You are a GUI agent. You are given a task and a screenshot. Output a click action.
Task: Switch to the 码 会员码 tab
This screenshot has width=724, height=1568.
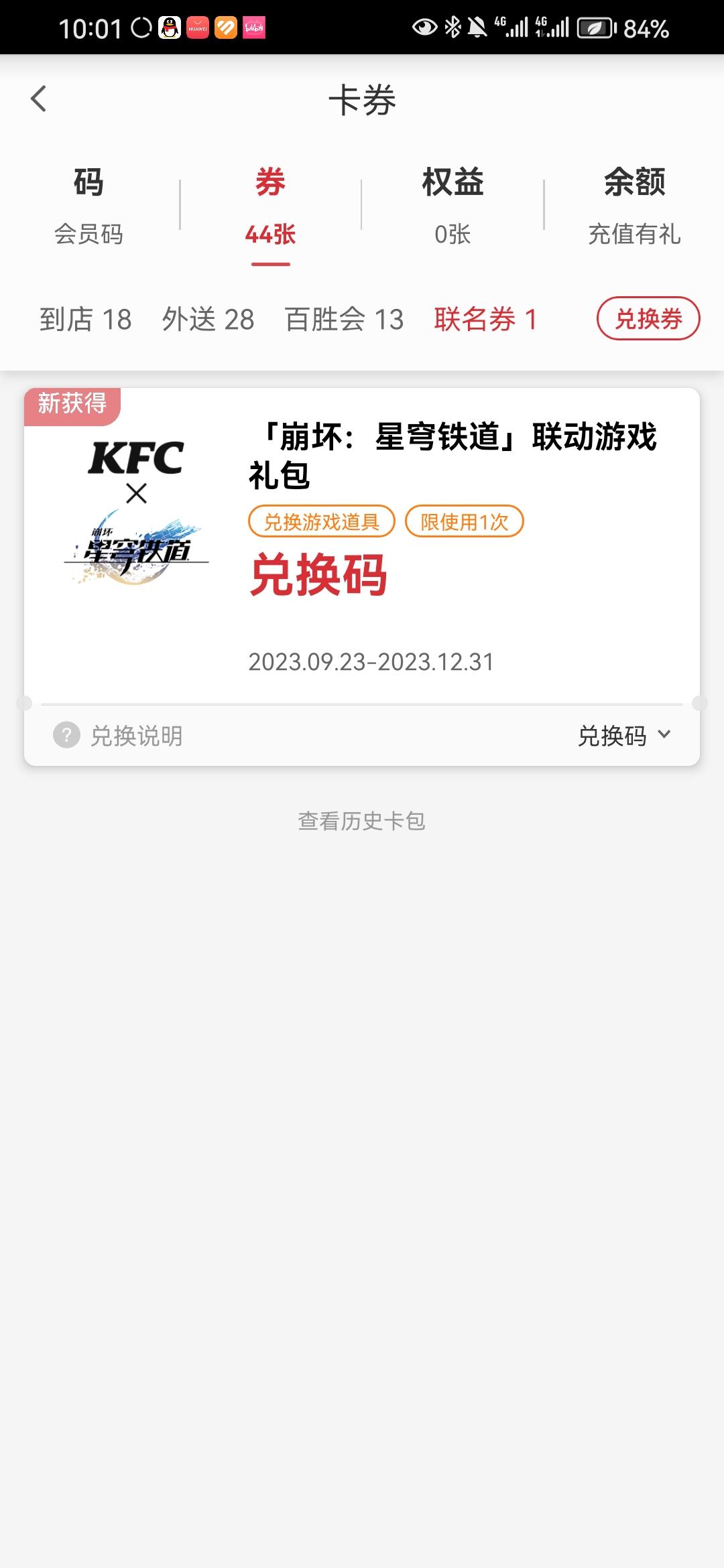point(88,206)
